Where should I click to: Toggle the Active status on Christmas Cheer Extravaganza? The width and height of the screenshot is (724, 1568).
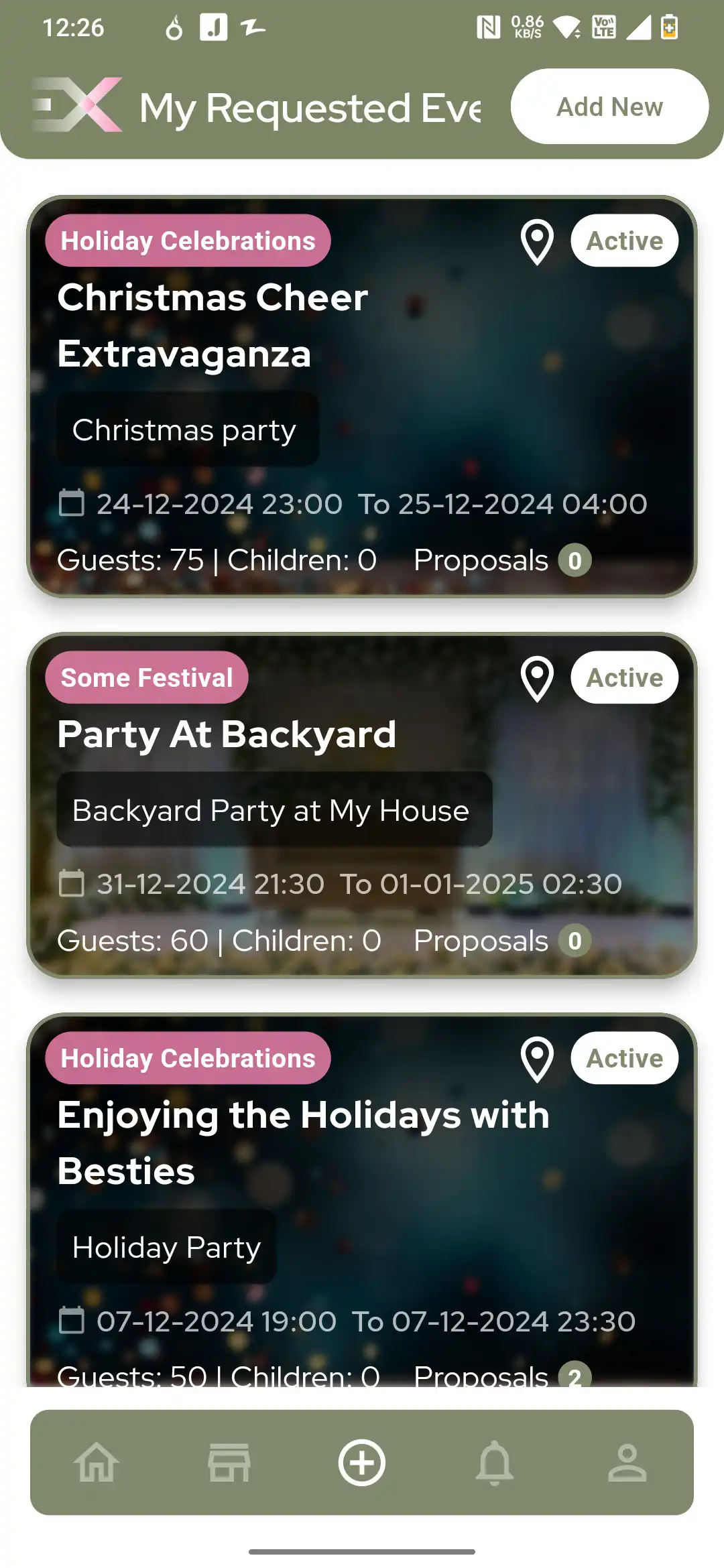(623, 241)
